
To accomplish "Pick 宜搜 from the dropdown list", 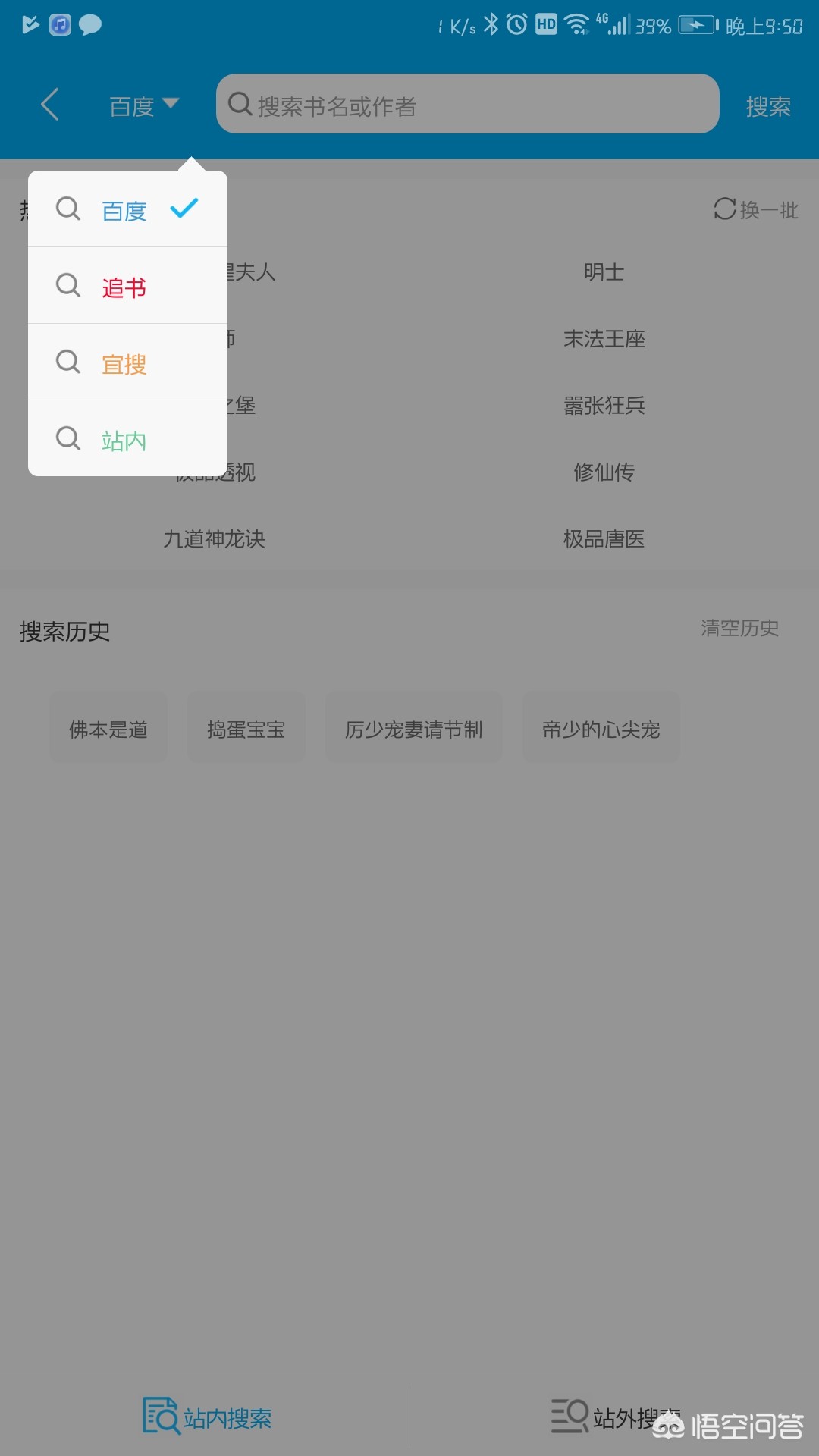I will coord(125,363).
